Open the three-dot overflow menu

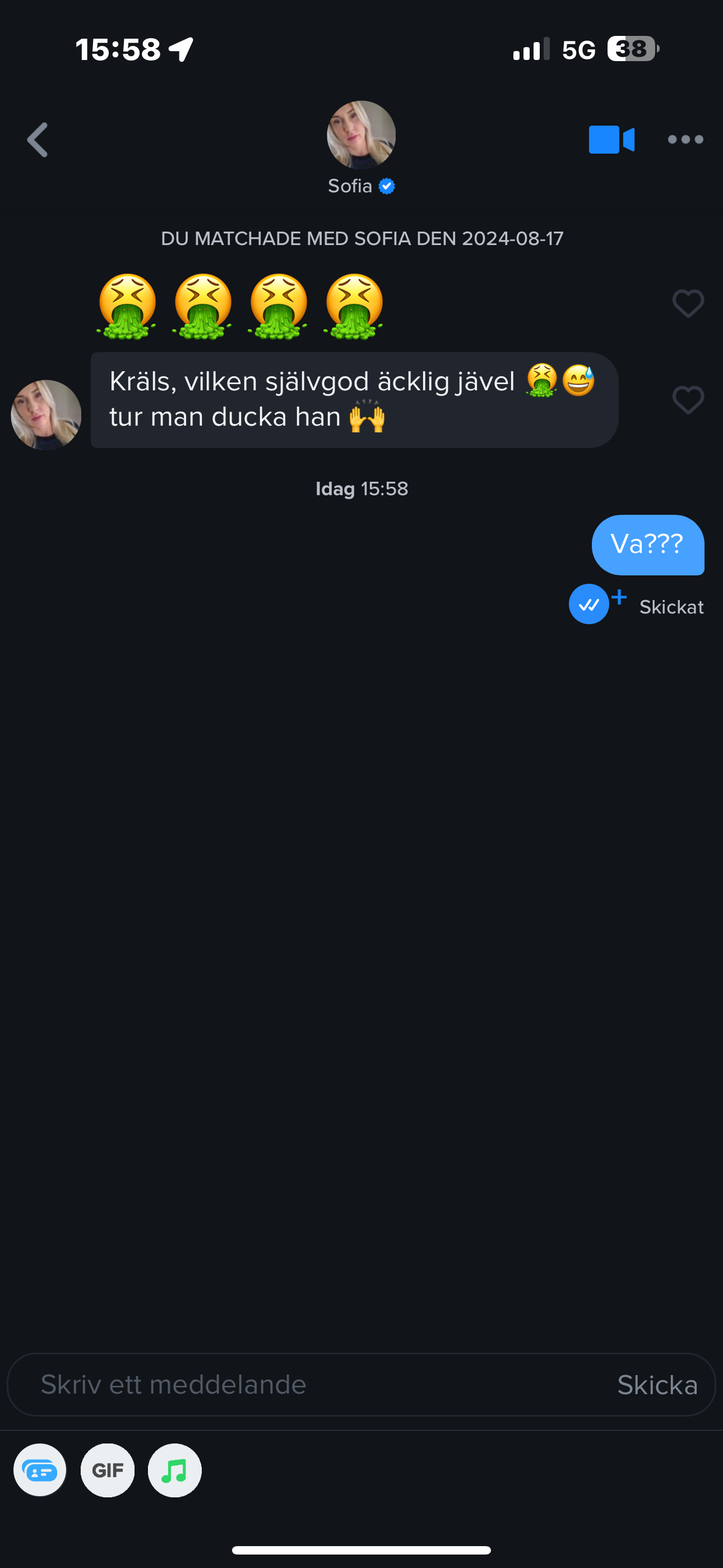point(685,140)
